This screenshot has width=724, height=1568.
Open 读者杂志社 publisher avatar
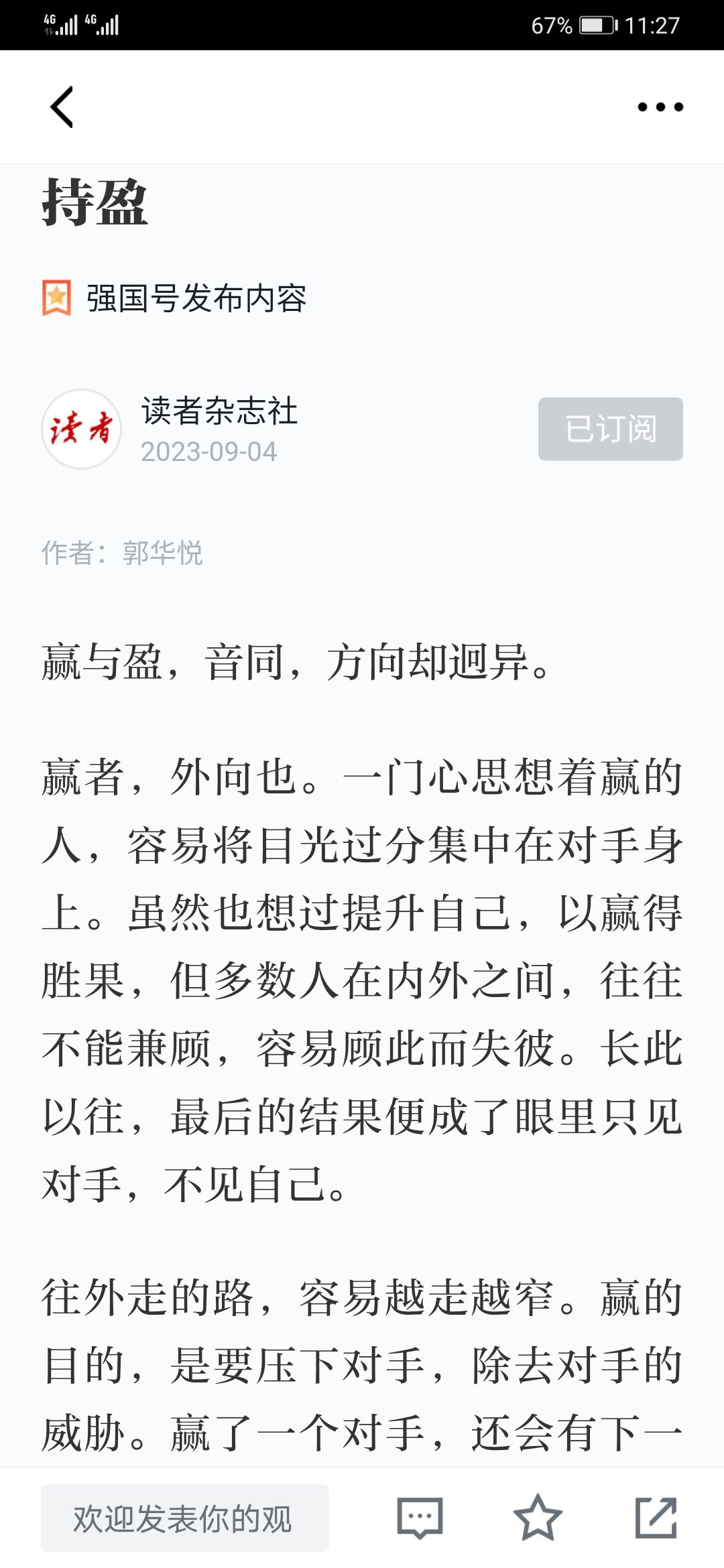click(82, 429)
